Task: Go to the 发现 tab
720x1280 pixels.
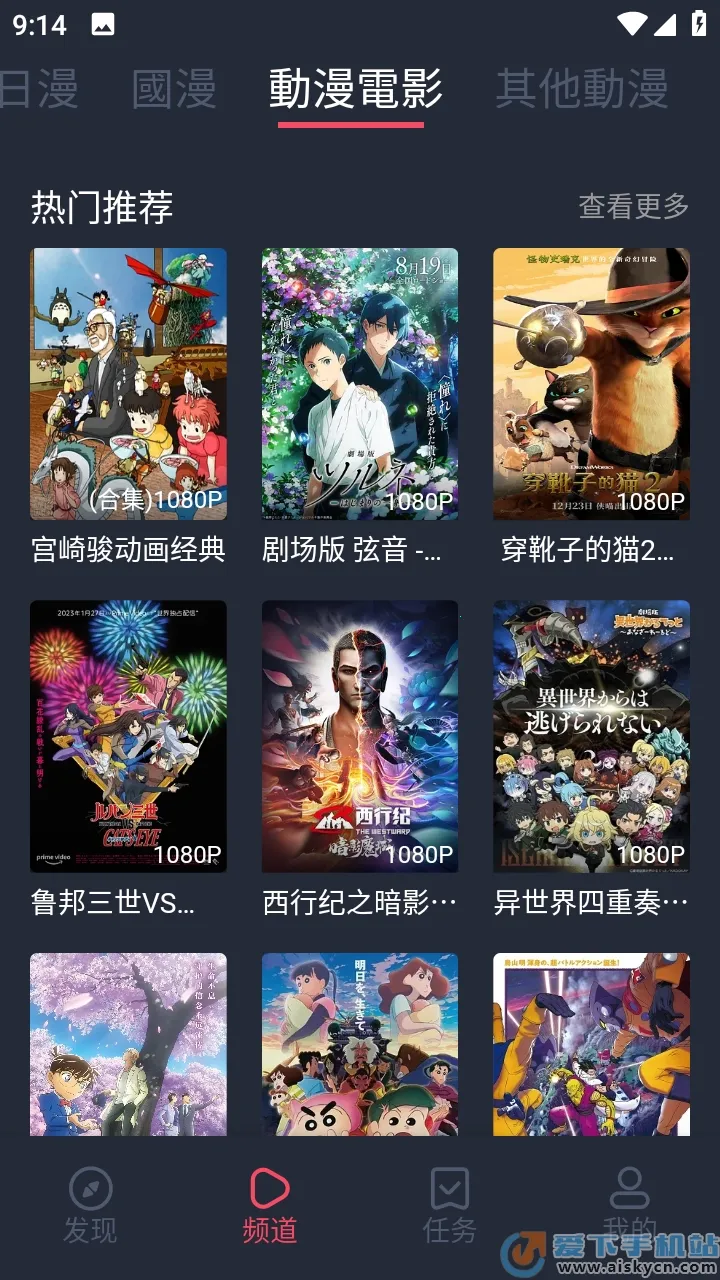Action: coord(90,1207)
